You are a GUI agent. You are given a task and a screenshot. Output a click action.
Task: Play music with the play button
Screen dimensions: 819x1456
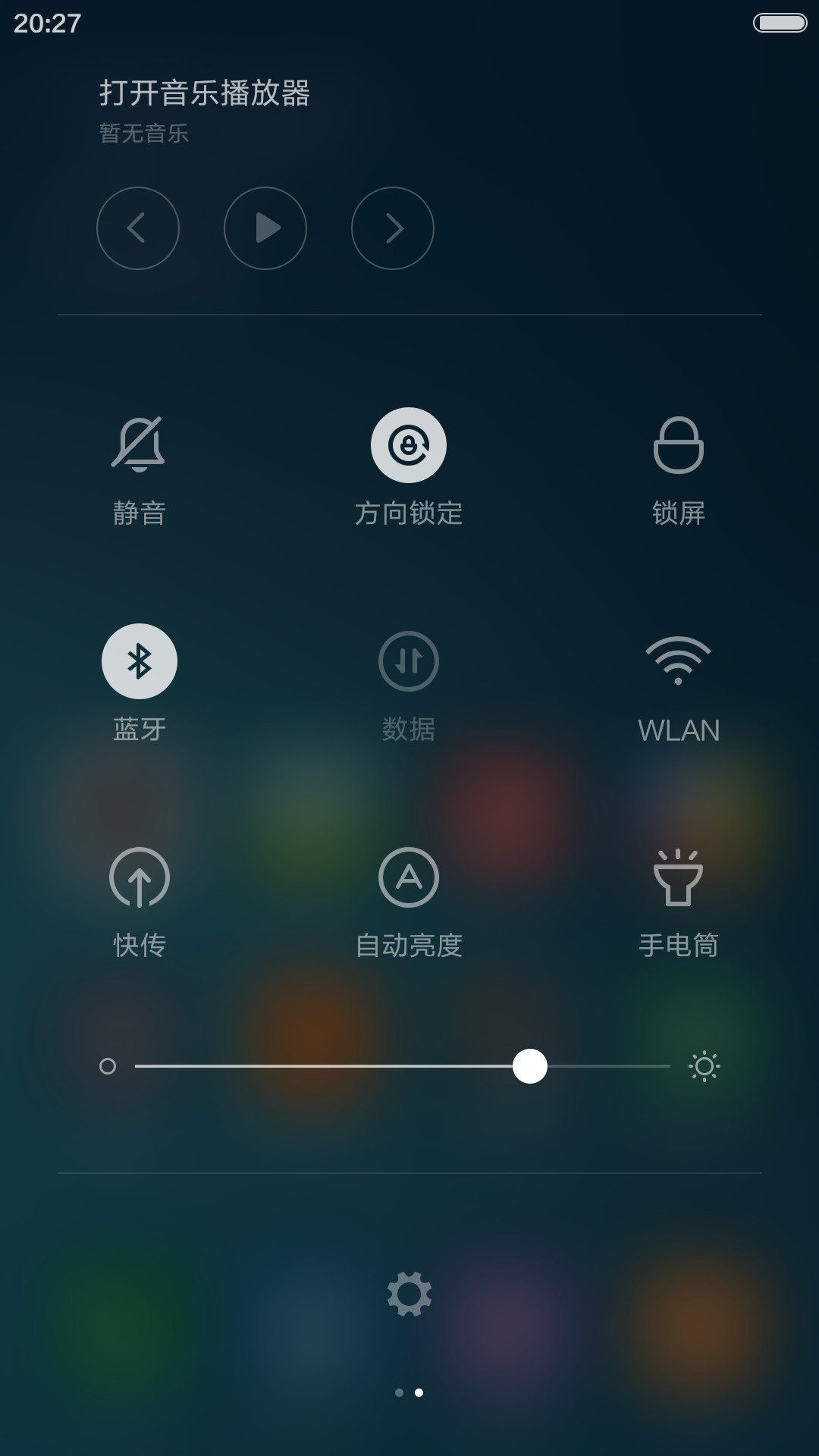click(x=265, y=228)
